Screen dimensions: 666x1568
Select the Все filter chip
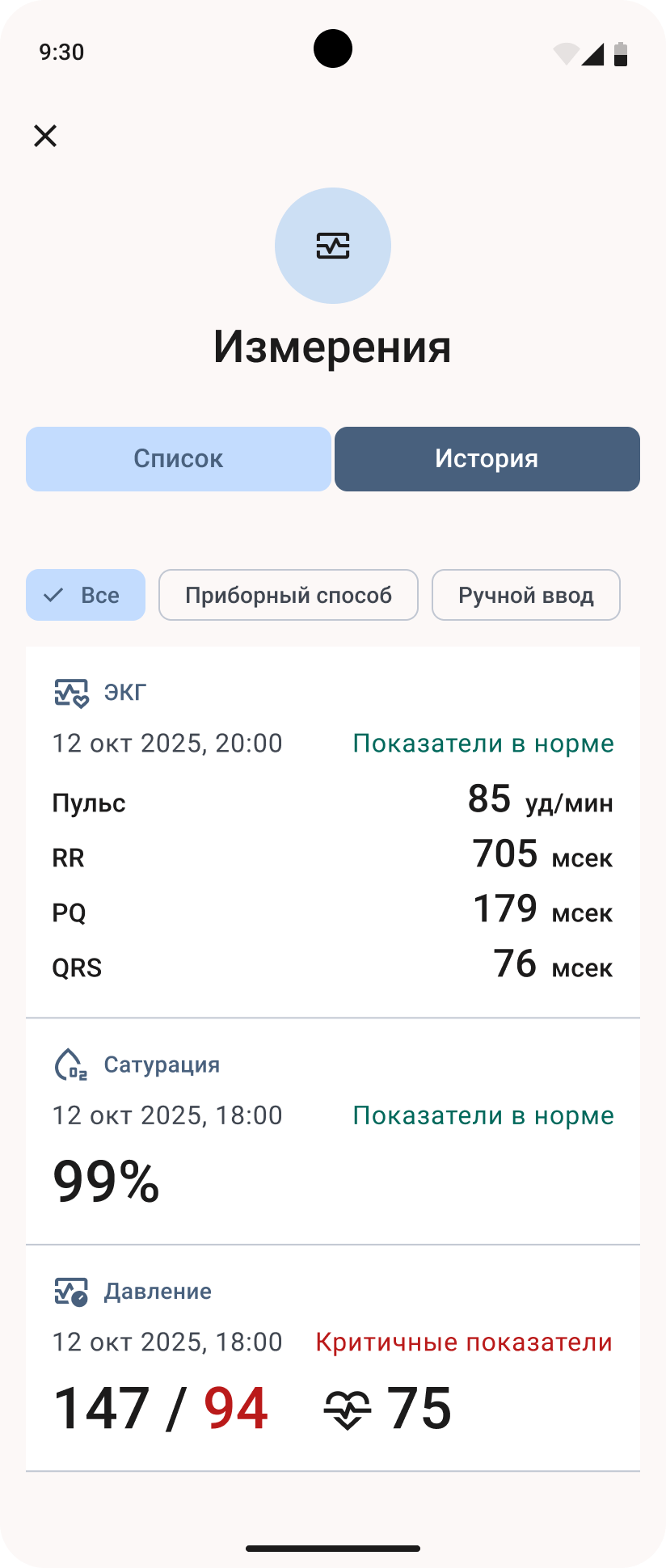tap(86, 596)
